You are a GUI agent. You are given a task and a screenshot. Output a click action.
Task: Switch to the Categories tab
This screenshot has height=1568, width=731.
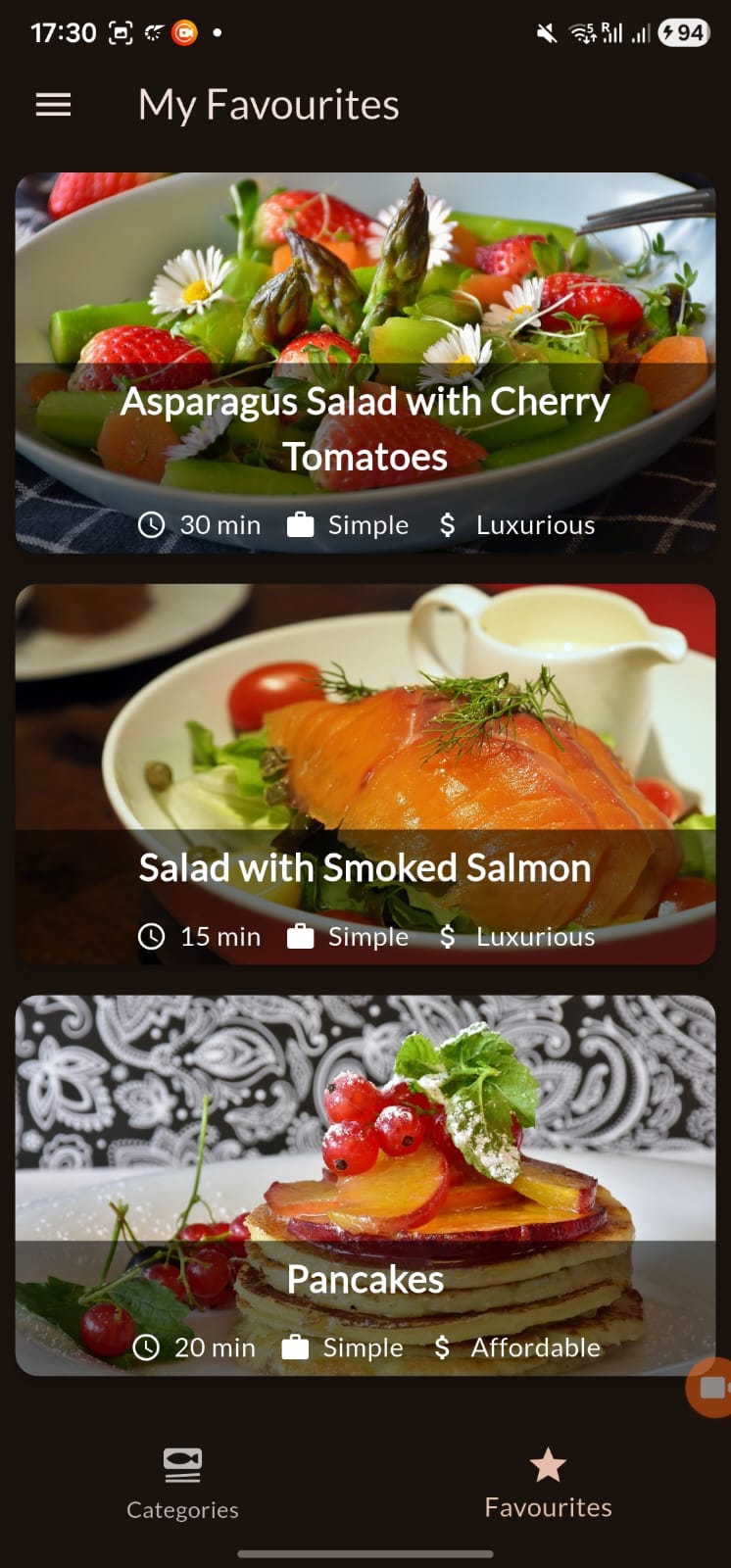182,1485
